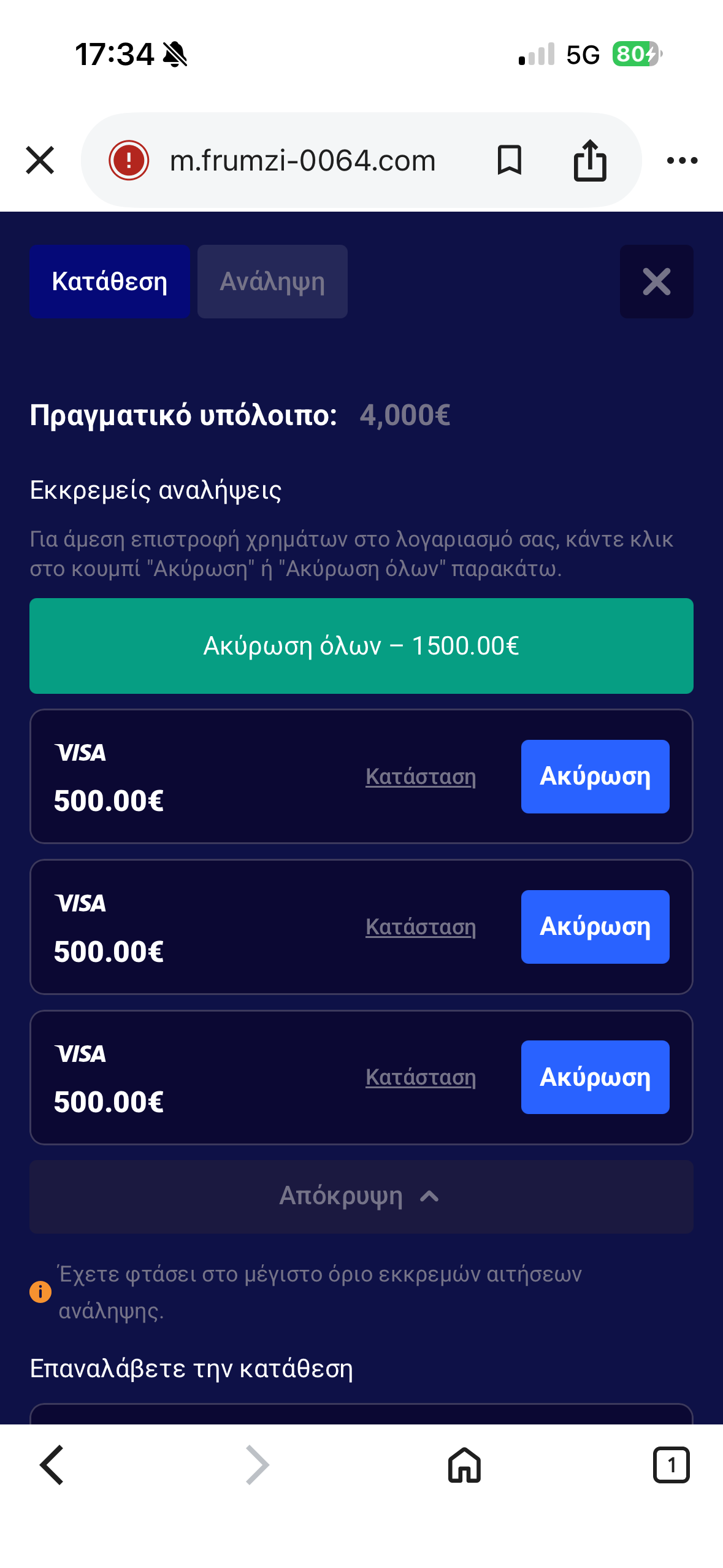This screenshot has height=1568, width=723.
Task: Bookmark this page
Action: click(x=509, y=160)
